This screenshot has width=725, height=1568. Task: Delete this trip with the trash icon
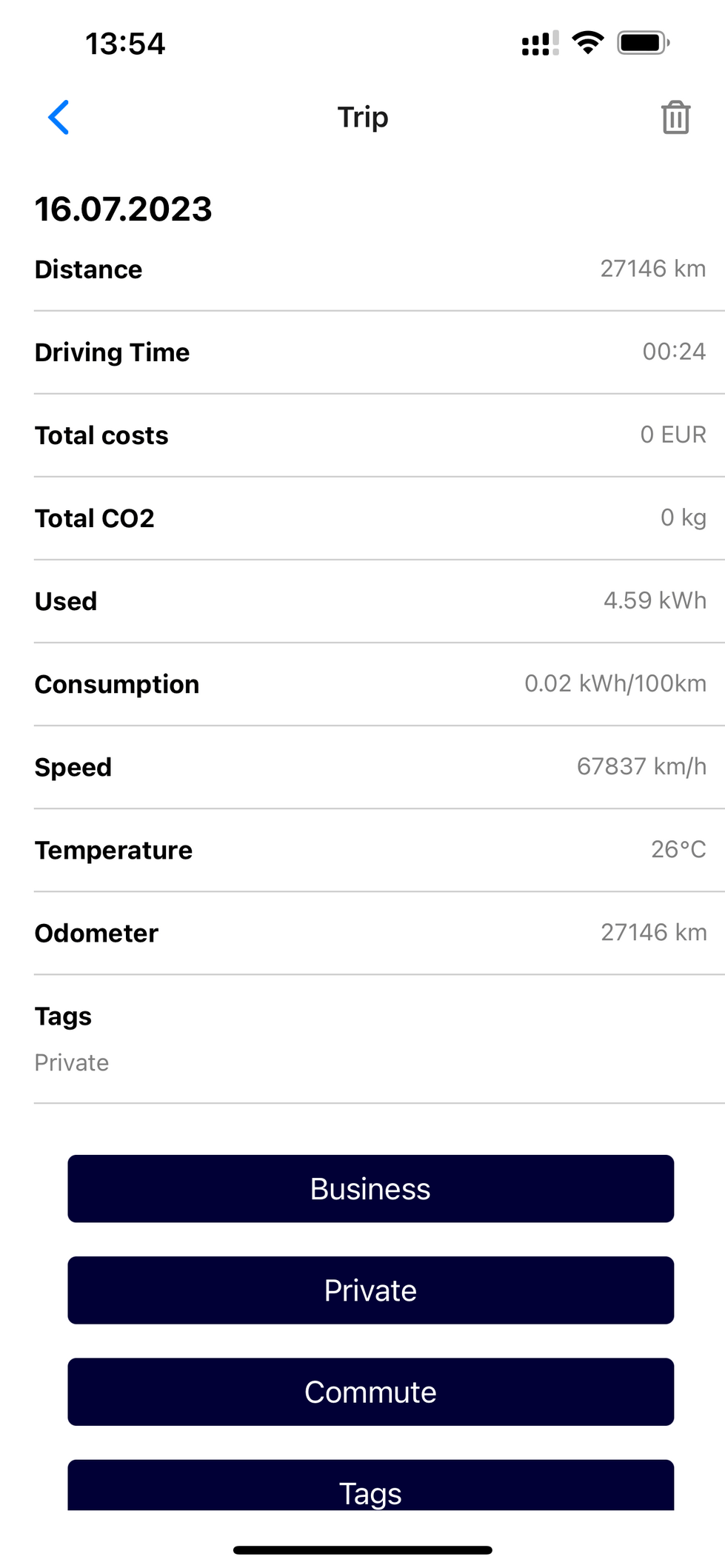(675, 118)
